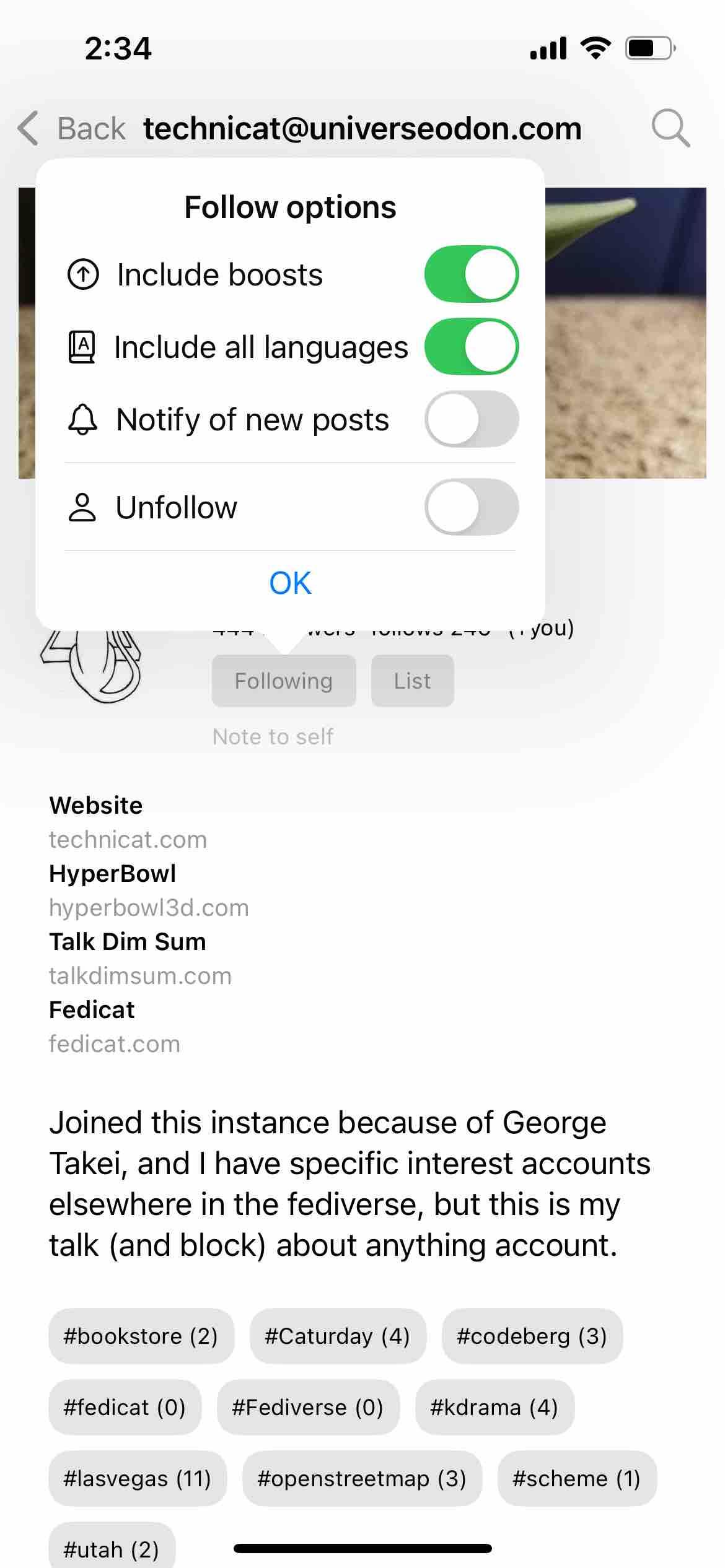Open the search magnifier icon

(670, 128)
